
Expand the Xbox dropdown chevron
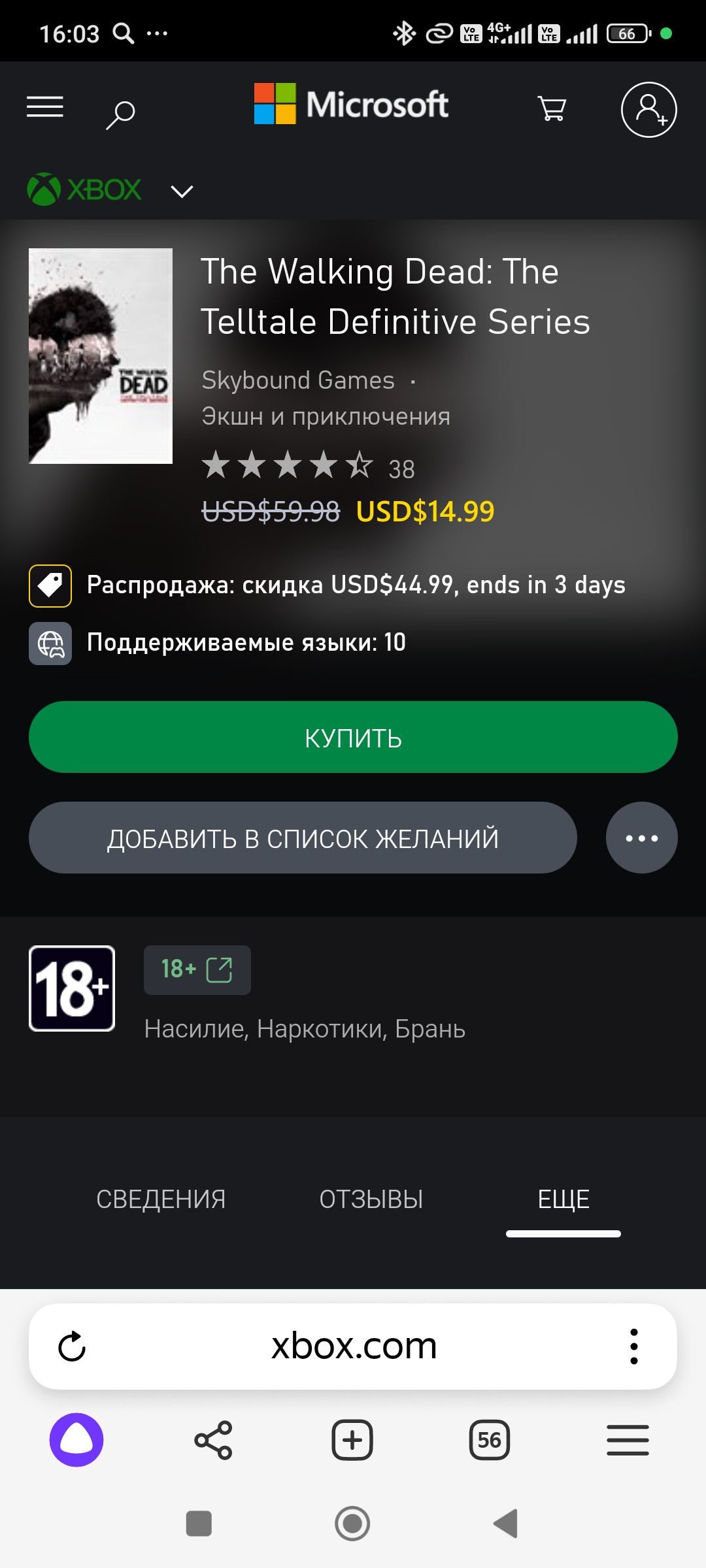pos(182,191)
